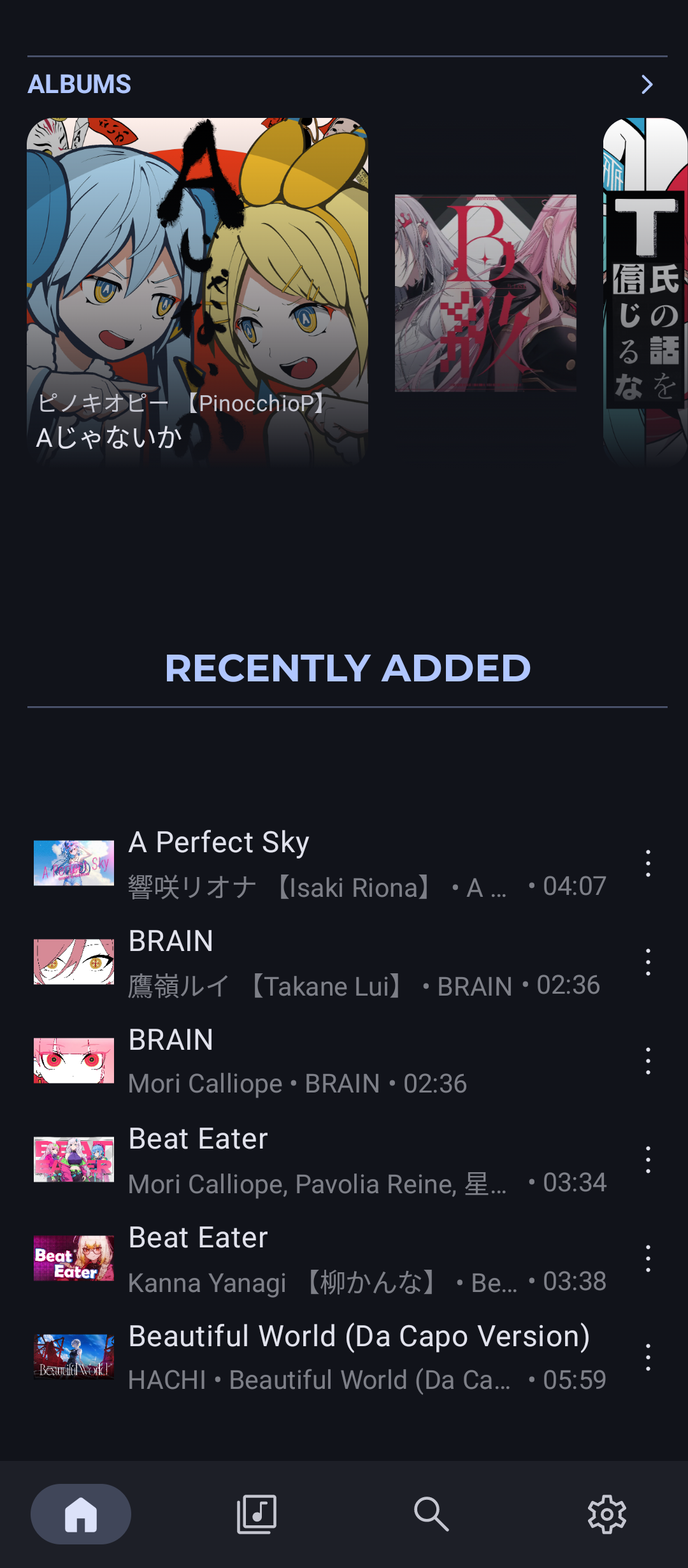Play BRAIN by Takane Lui

click(x=319, y=962)
